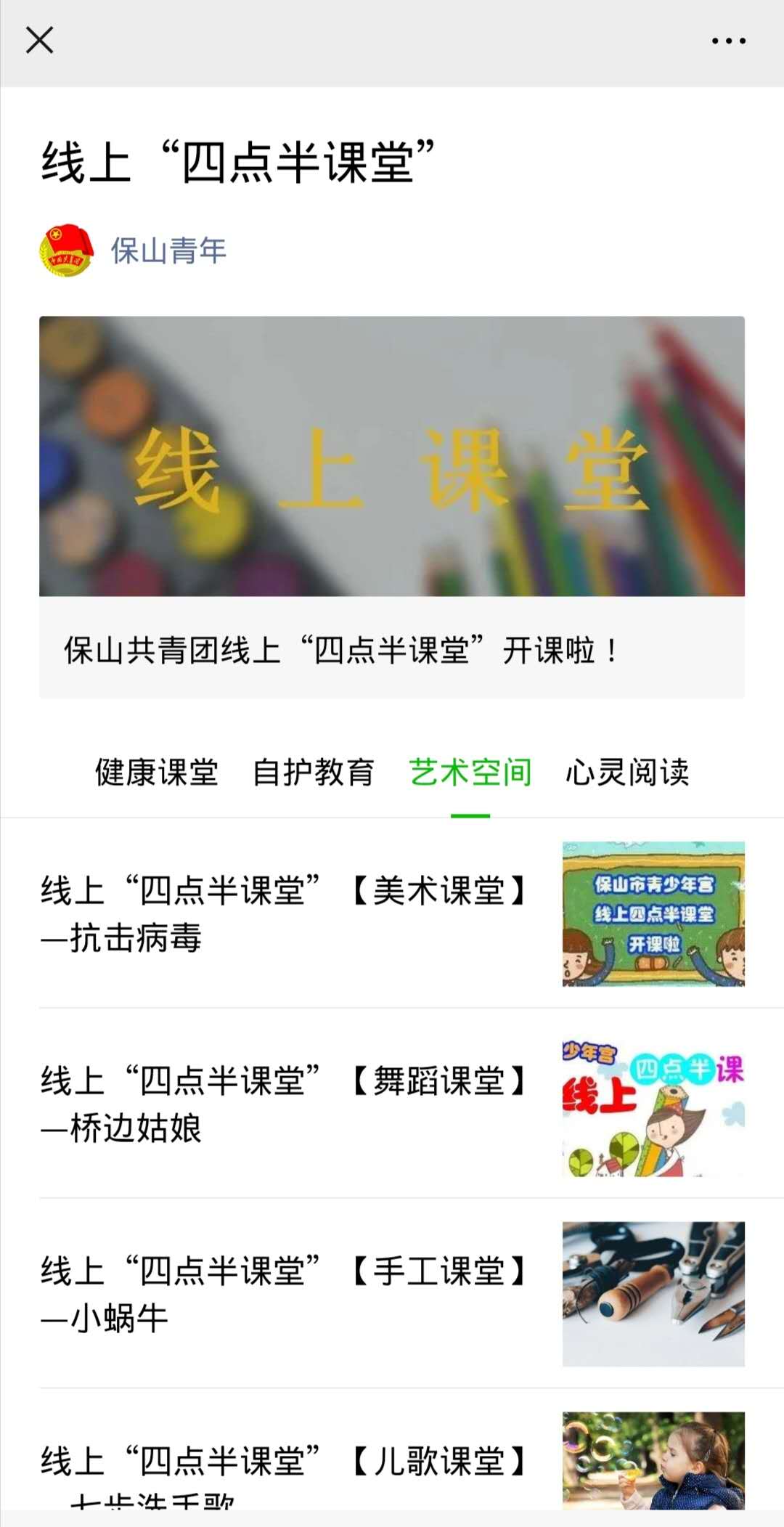
Task: Switch to the 心灵阅读 tab
Action: point(627,772)
